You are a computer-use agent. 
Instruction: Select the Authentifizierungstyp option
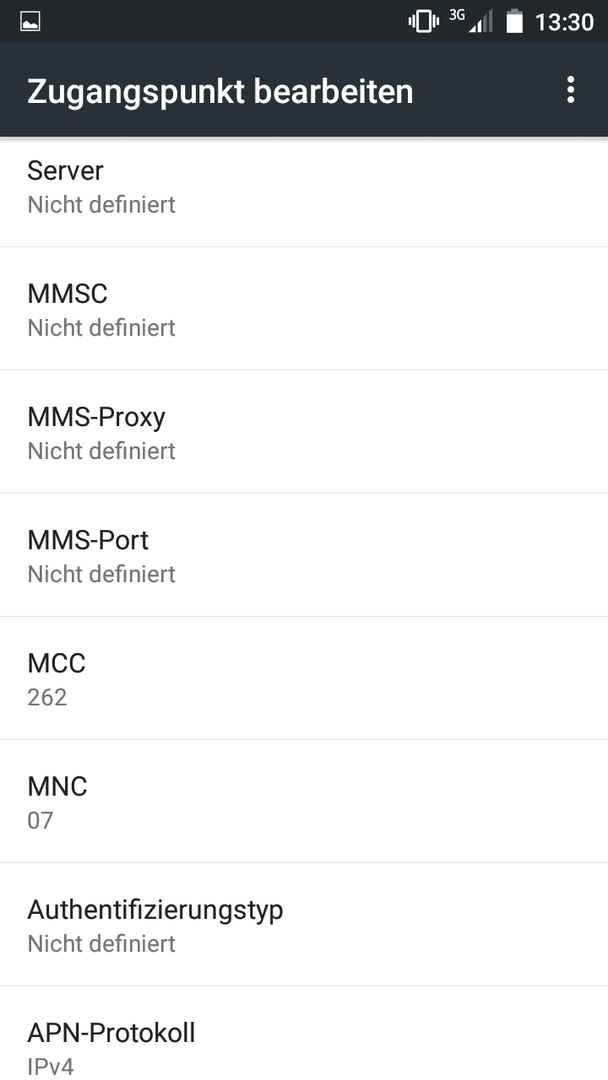click(x=304, y=924)
